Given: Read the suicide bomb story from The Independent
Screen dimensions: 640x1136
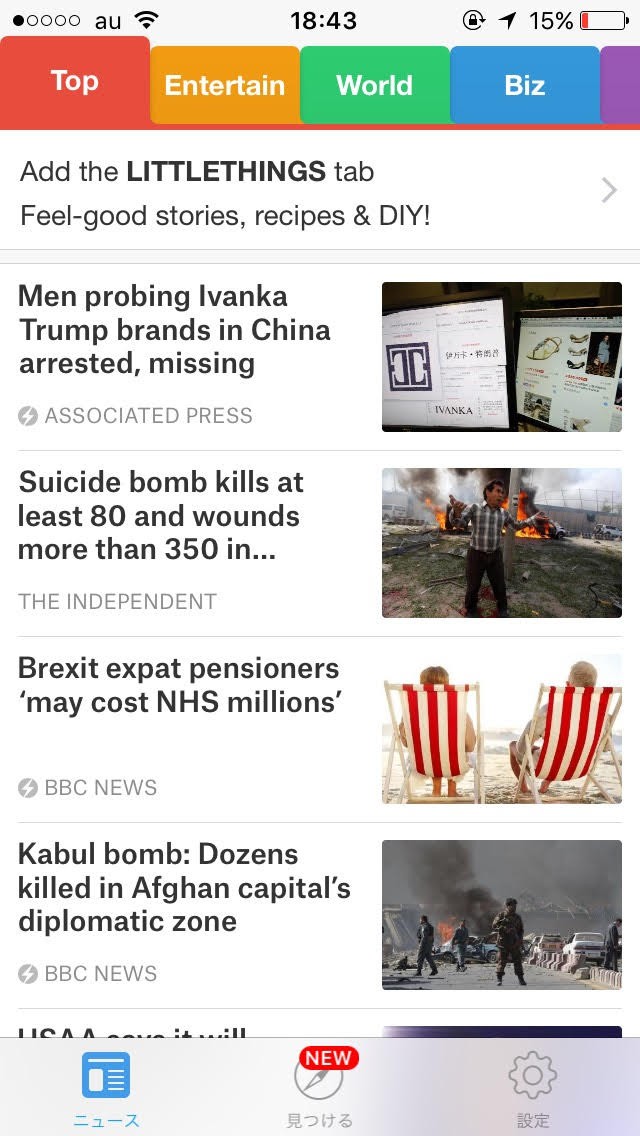Looking at the screenshot, I should click(x=160, y=516).
